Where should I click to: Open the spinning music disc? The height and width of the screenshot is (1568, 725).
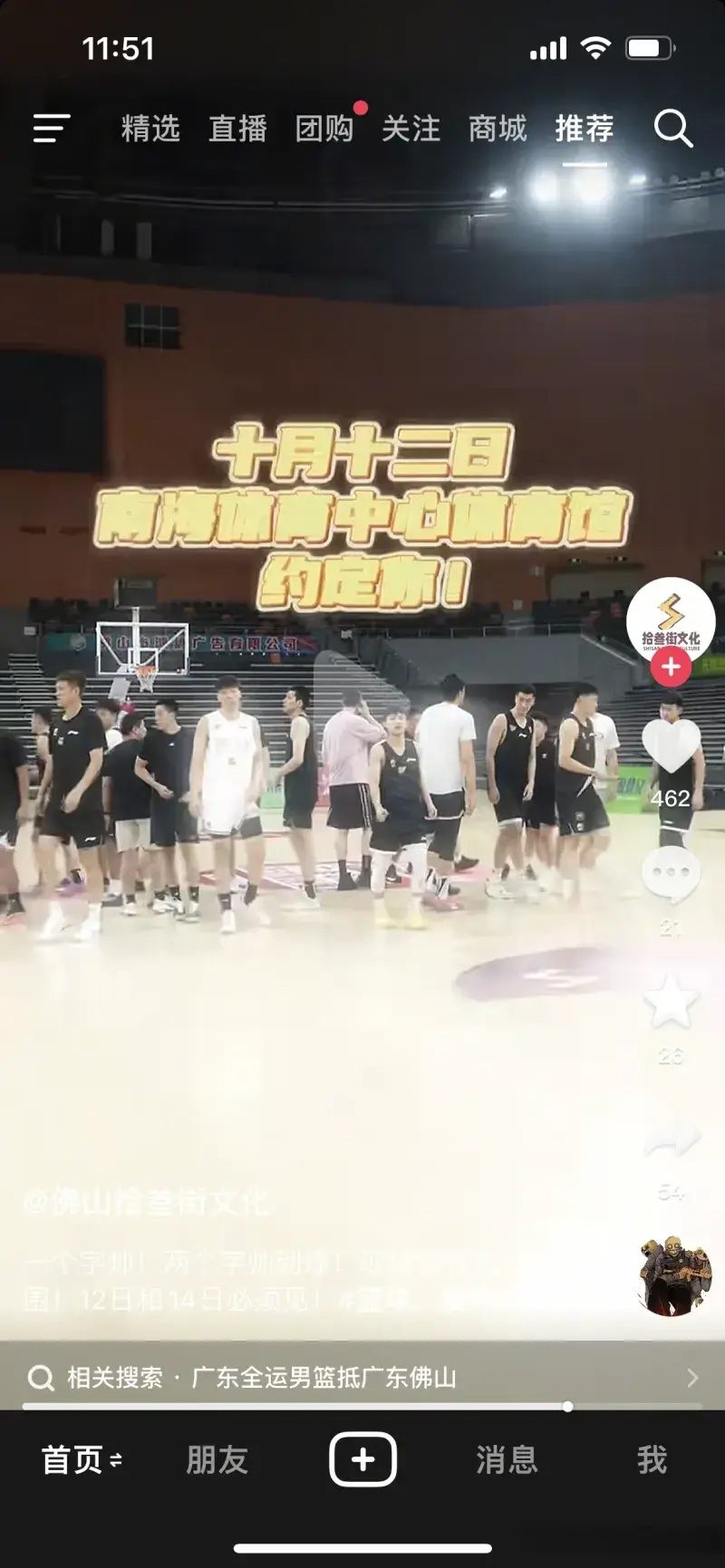(672, 1275)
